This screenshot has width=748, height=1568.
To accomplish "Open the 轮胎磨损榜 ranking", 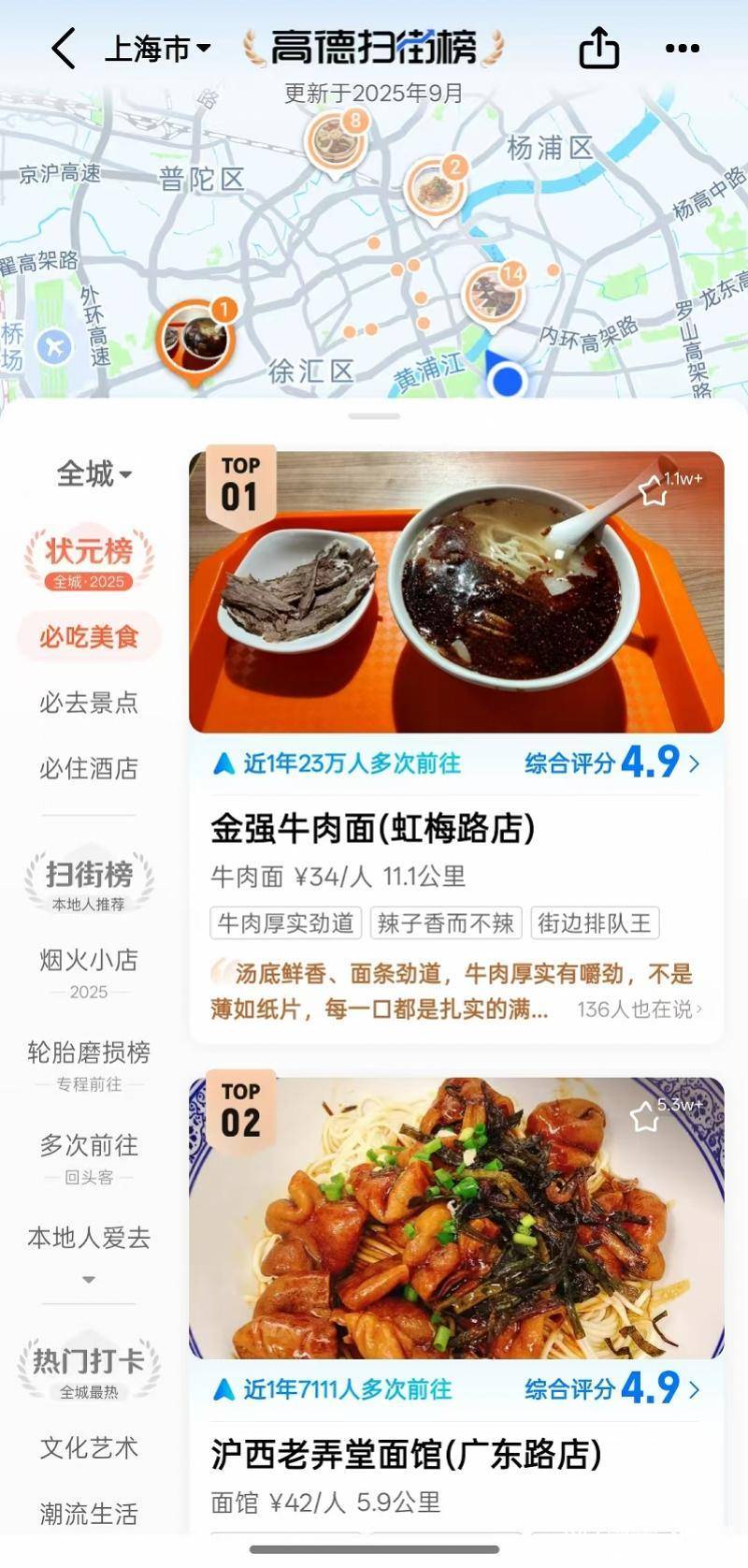I will coord(89,1064).
